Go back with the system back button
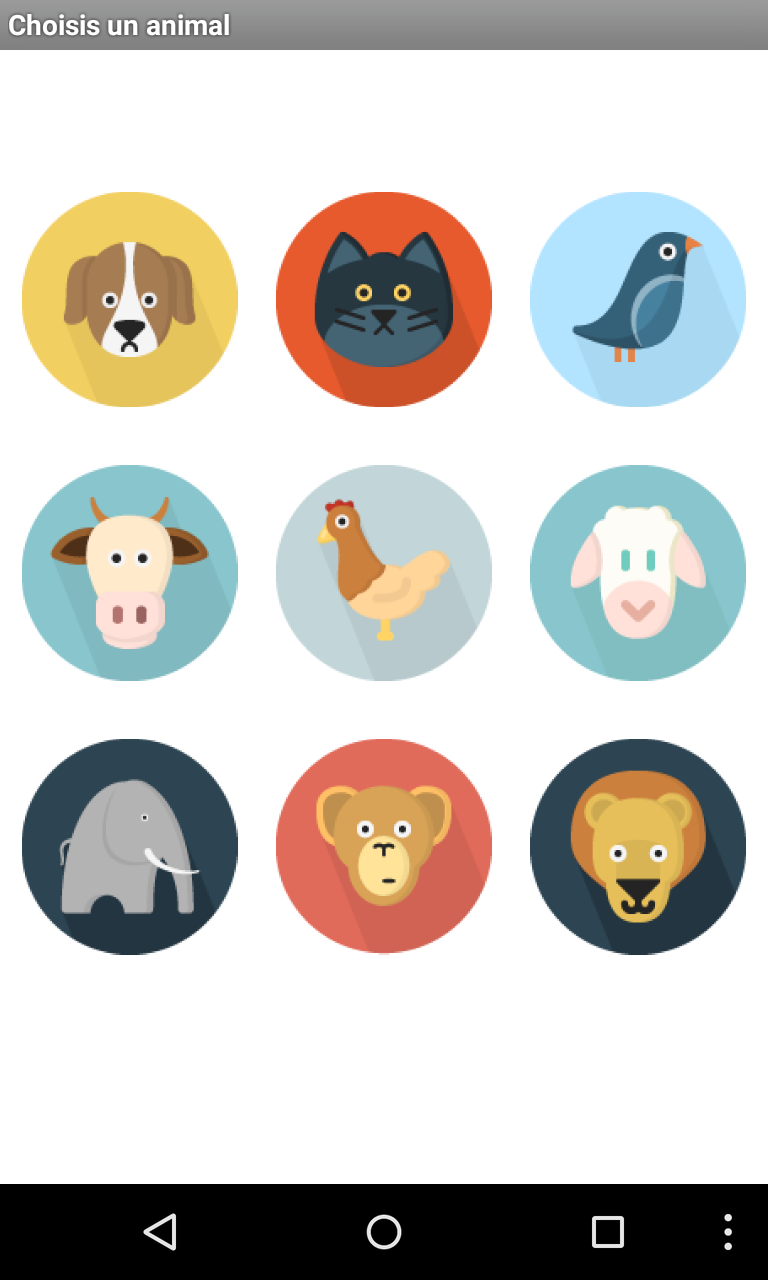This screenshot has width=768, height=1280. (160, 1232)
